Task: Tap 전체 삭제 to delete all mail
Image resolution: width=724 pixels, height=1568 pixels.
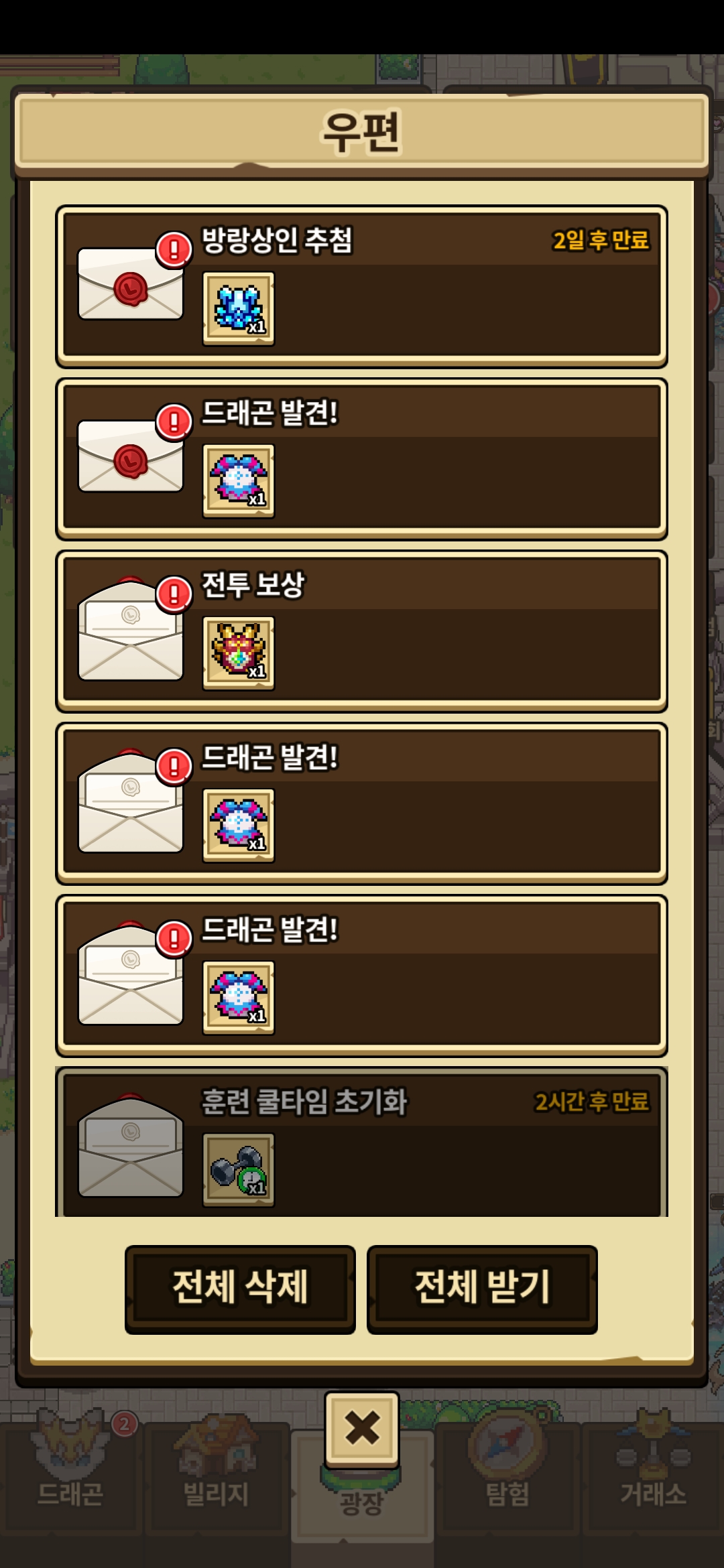Action: point(240,1289)
